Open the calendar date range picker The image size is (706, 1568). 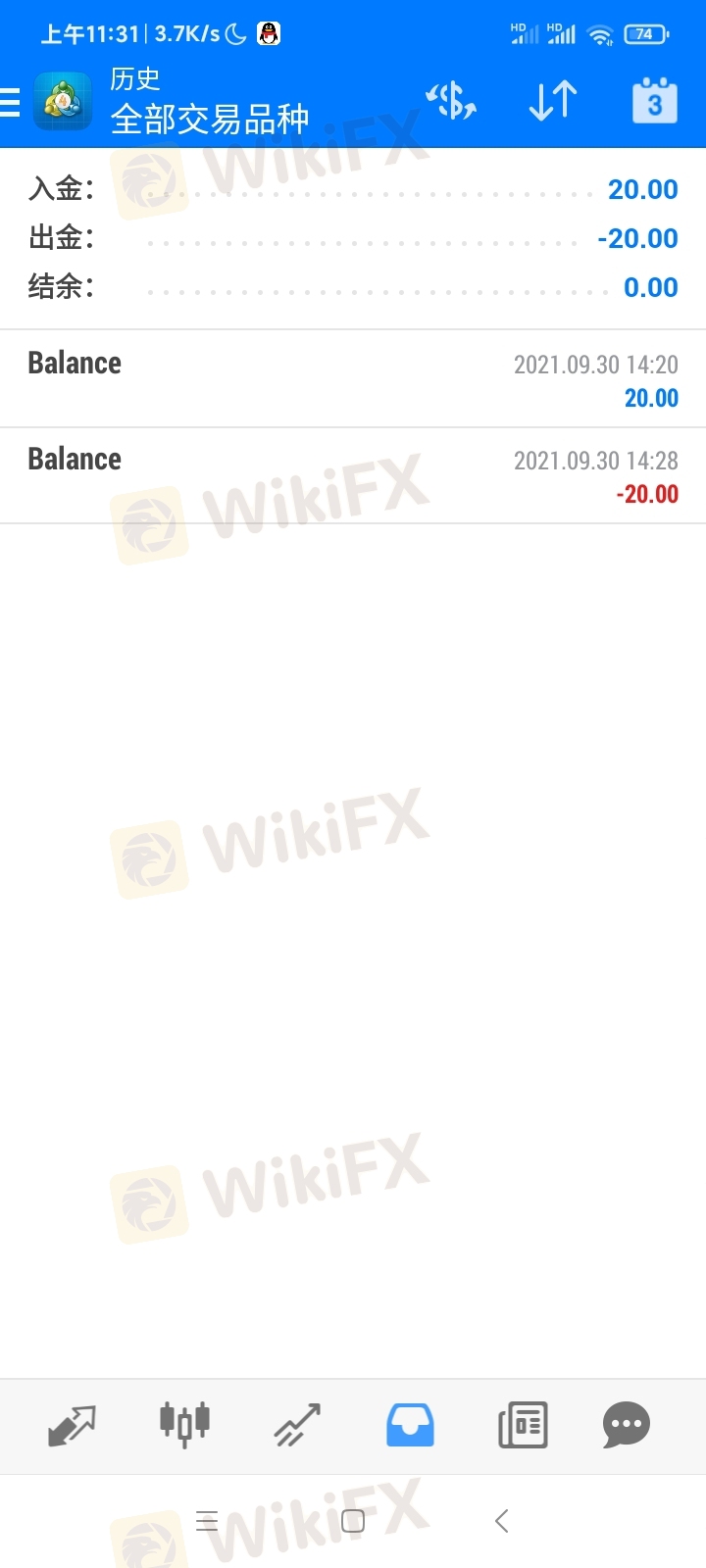pos(655,100)
